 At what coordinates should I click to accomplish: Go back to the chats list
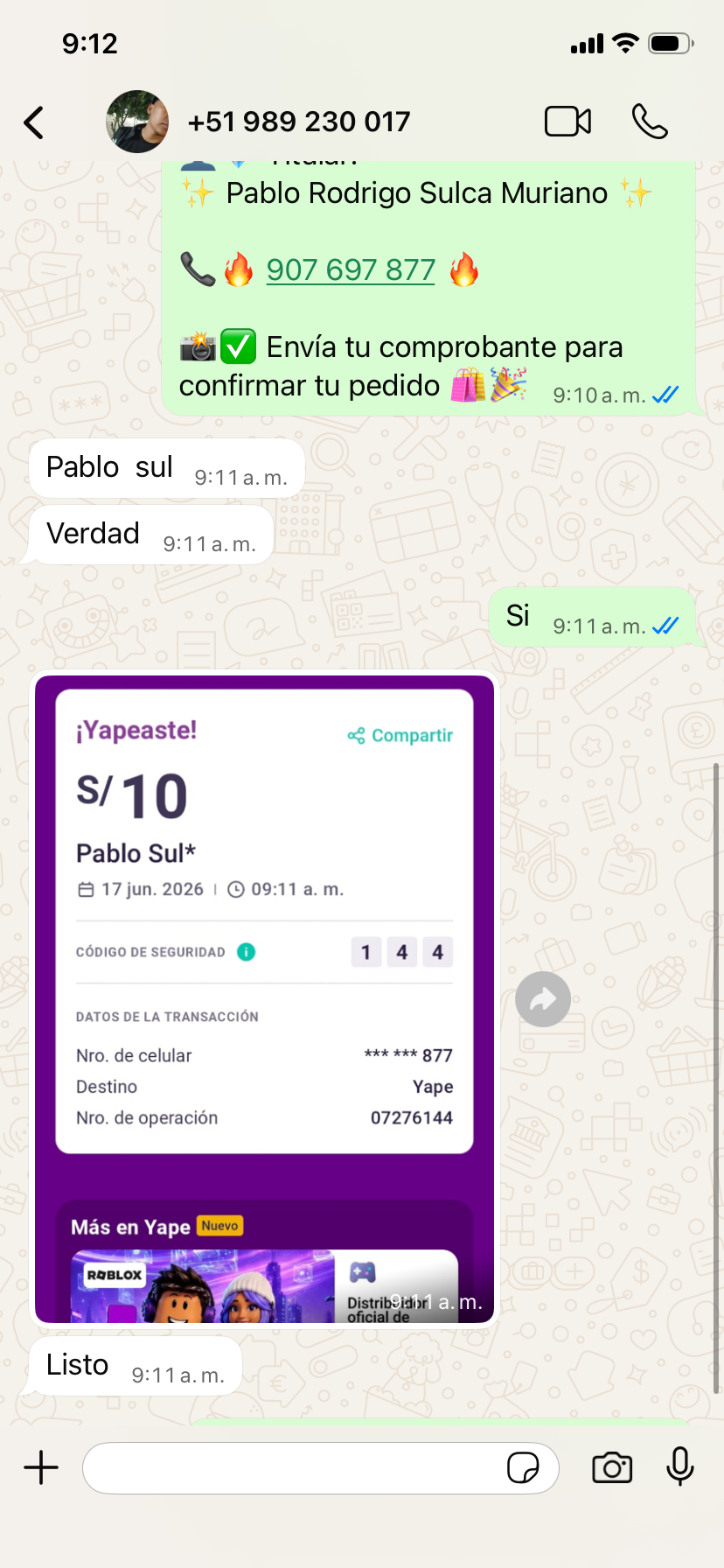(34, 122)
